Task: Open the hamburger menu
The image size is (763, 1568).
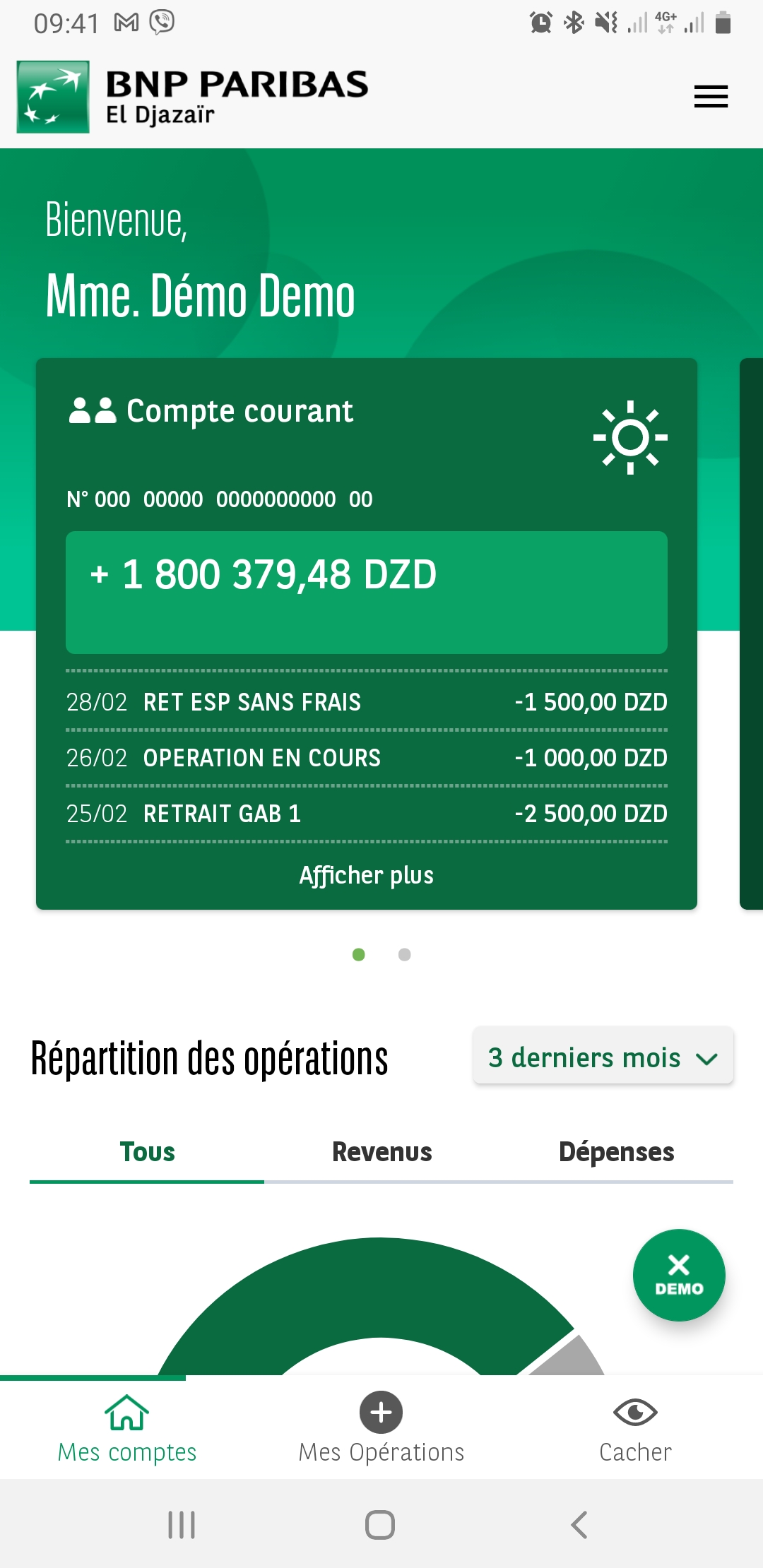Action: tap(711, 97)
